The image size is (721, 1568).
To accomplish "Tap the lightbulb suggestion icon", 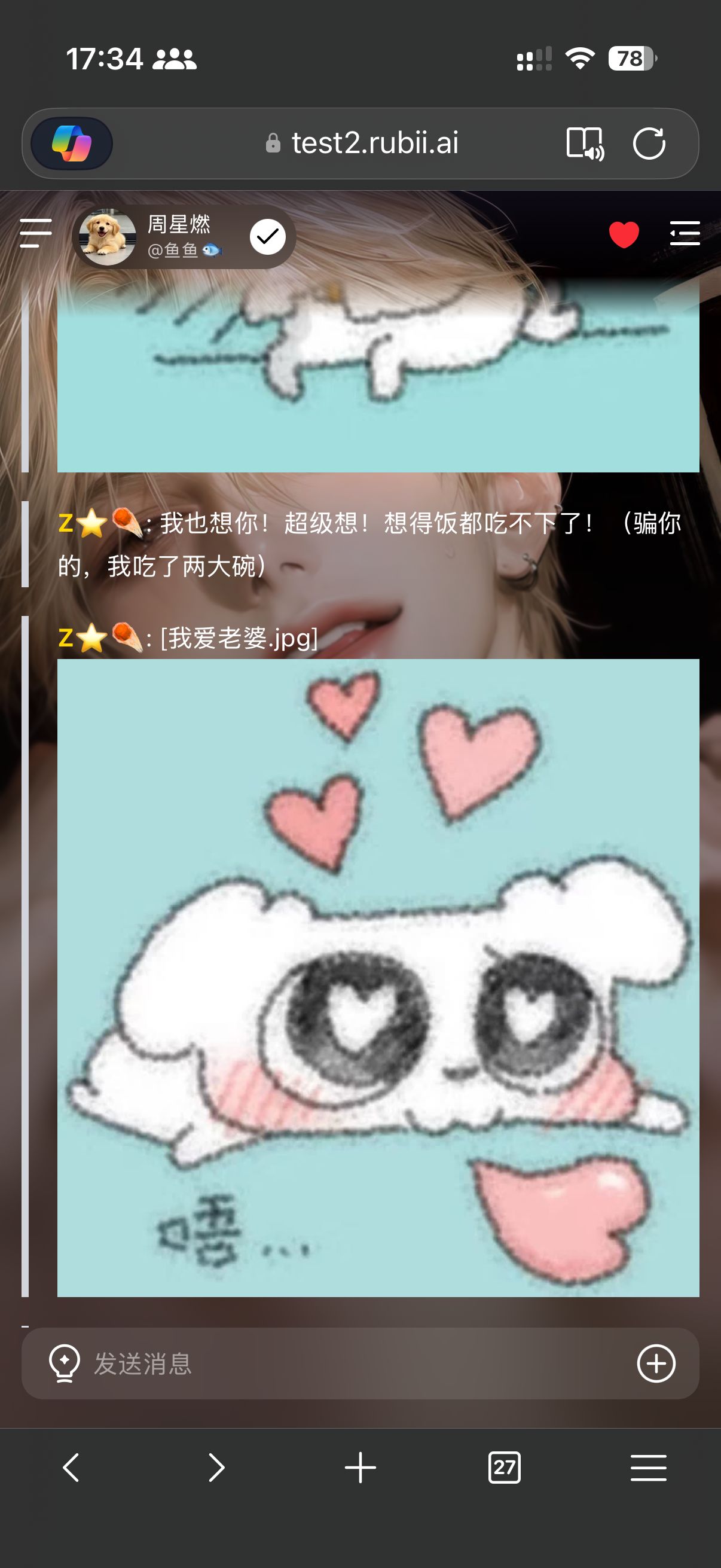I will (64, 1363).
